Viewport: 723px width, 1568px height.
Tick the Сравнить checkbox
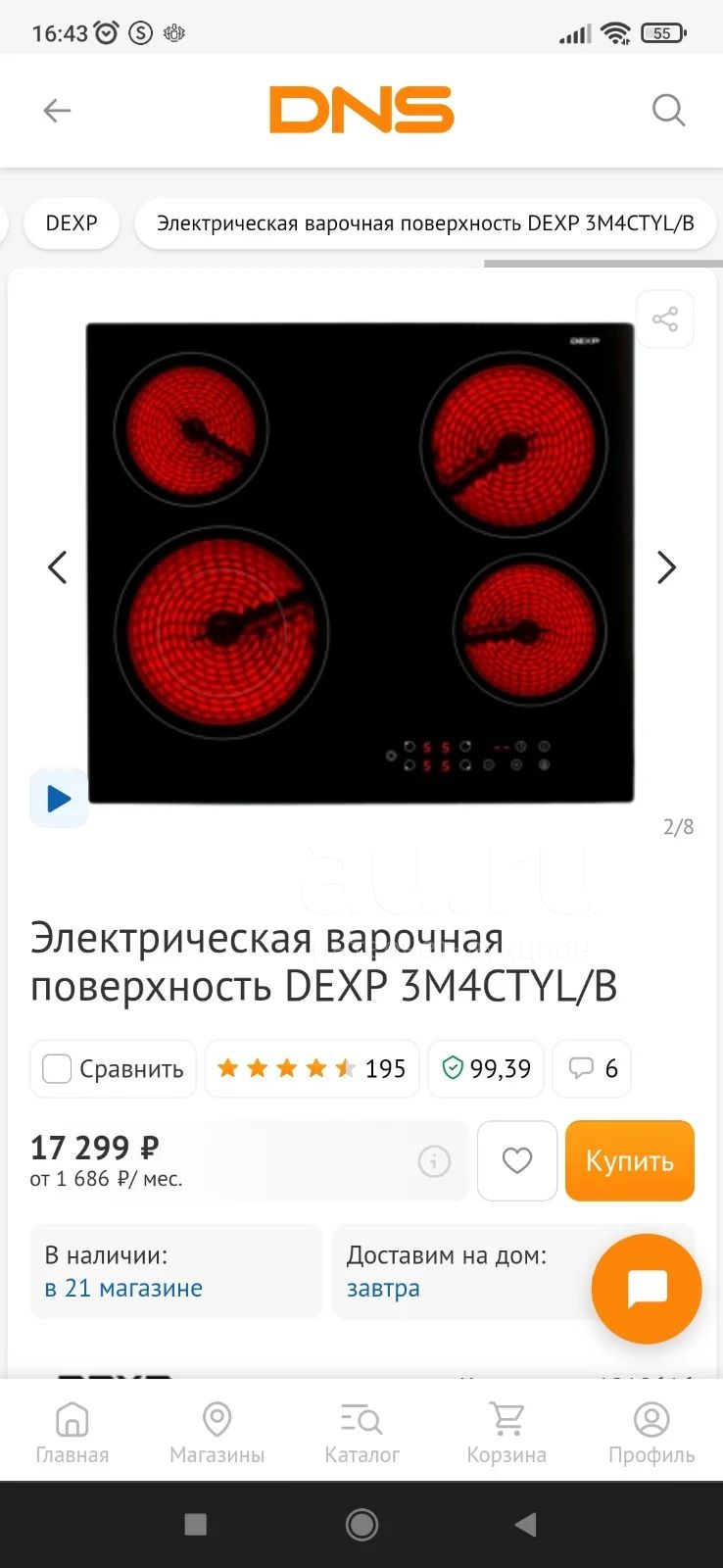57,1068
